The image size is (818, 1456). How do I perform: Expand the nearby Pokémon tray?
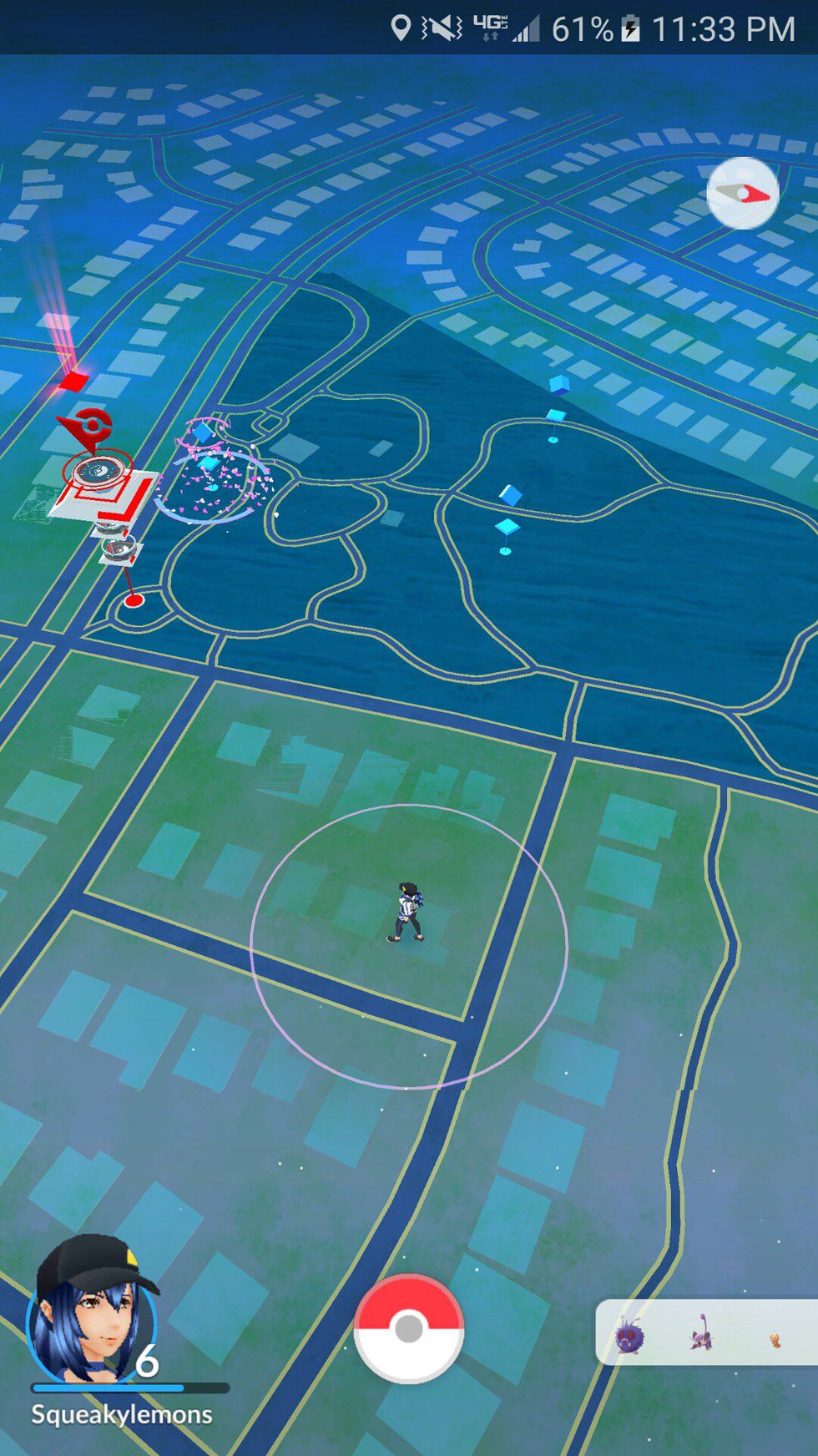[706, 1333]
